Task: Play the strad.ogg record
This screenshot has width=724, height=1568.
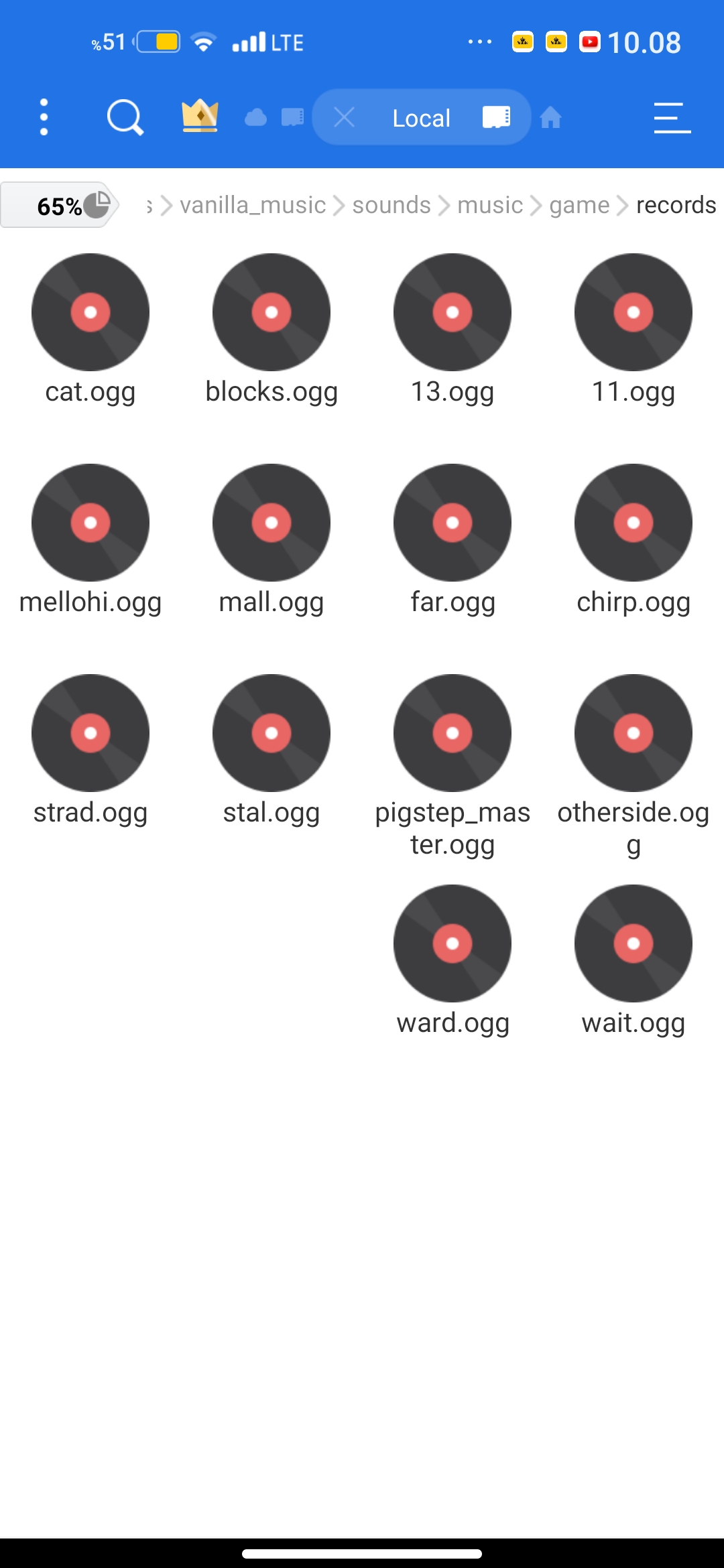Action: click(x=90, y=734)
